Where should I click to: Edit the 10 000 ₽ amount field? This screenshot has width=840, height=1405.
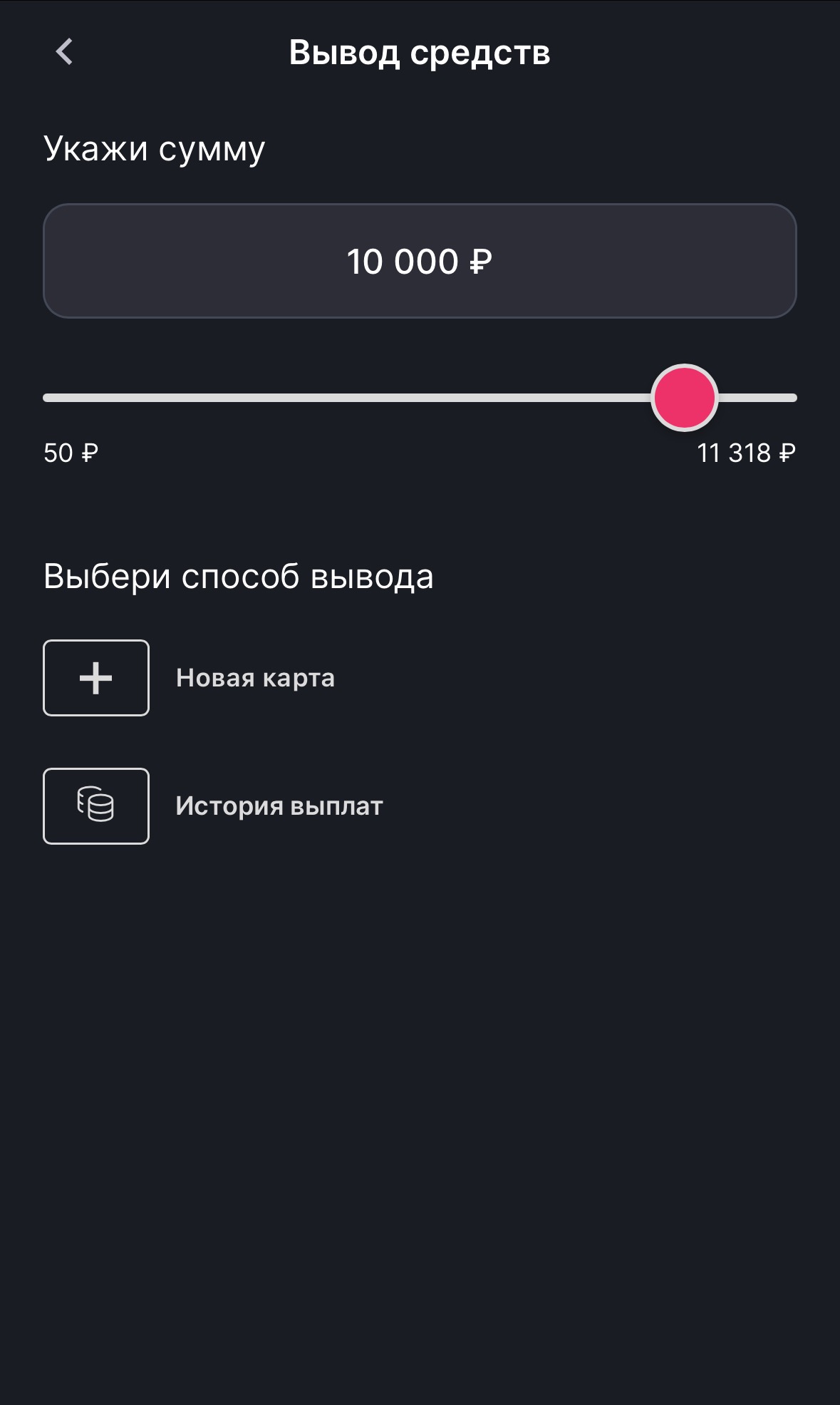click(x=420, y=261)
